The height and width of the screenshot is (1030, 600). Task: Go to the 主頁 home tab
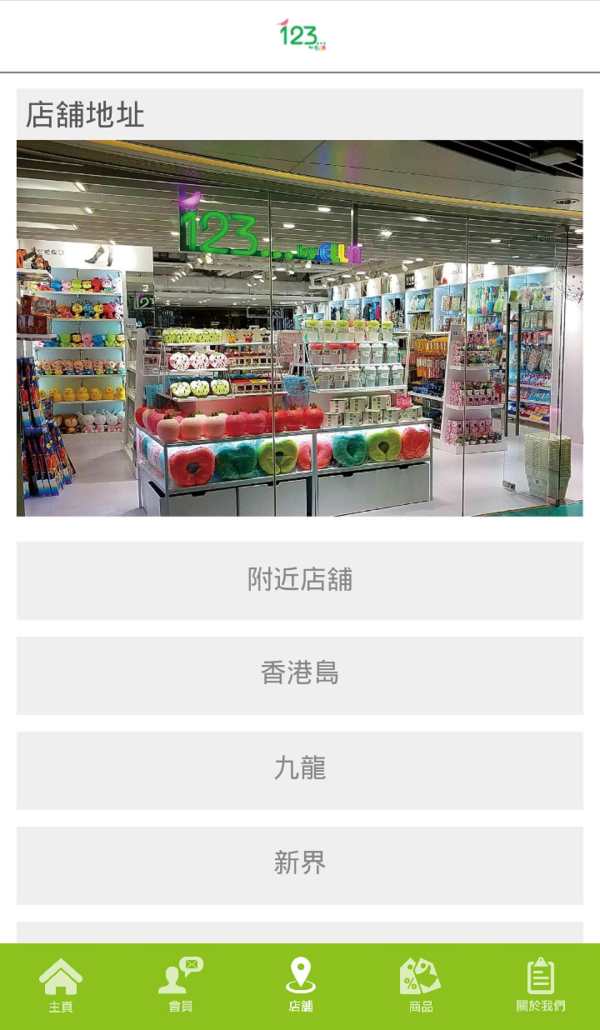coord(60,985)
